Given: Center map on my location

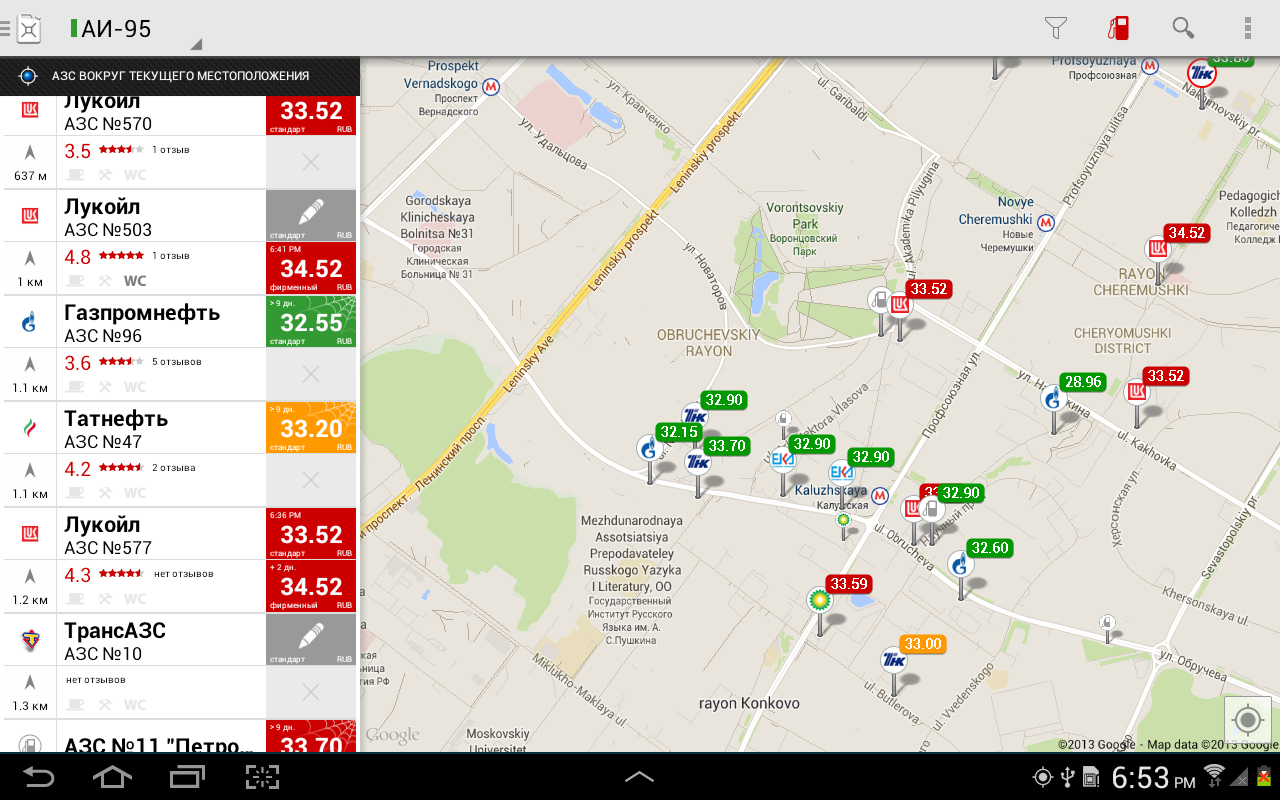Looking at the screenshot, I should click(1247, 720).
